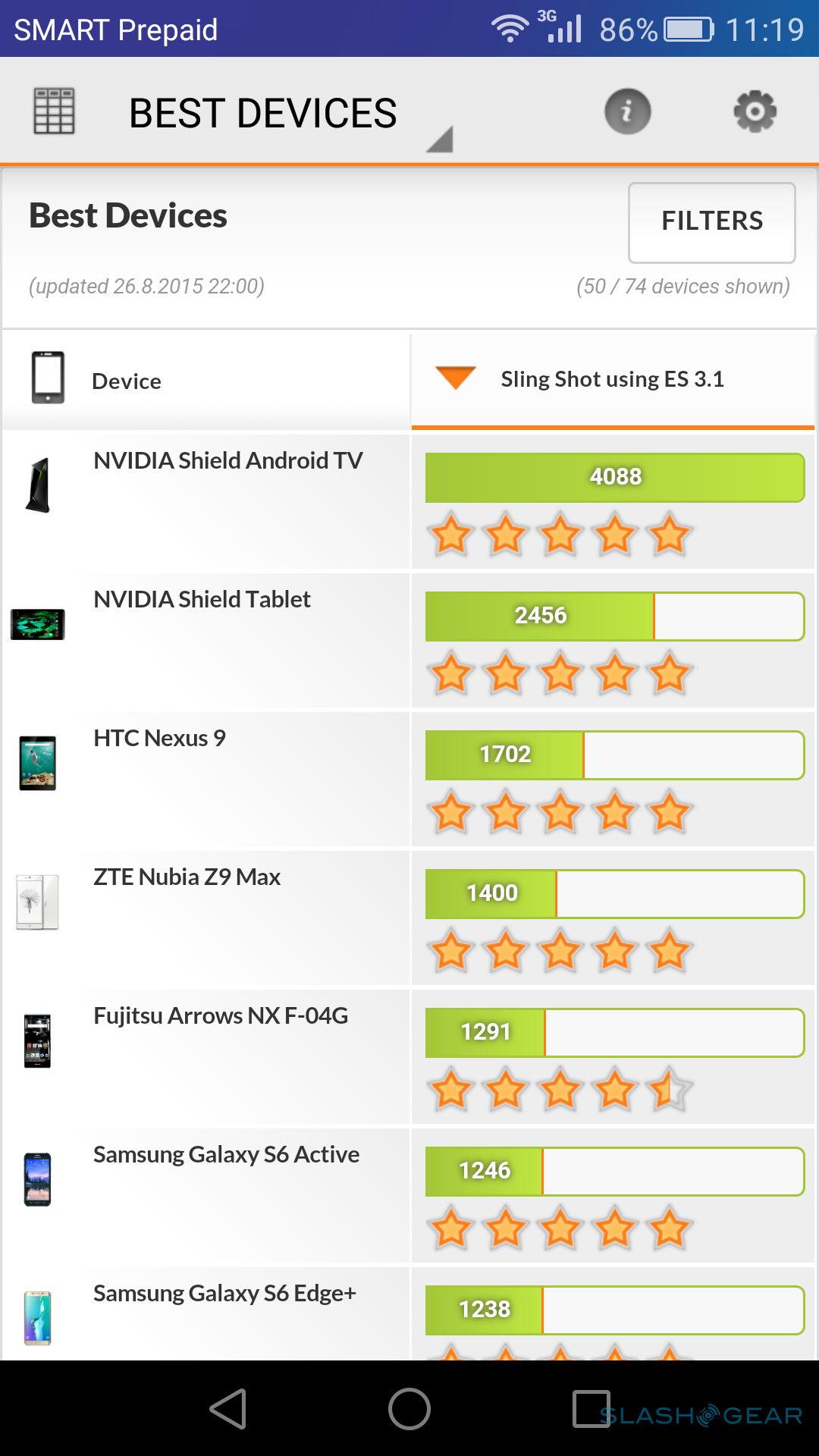Tap the FILTERS button
The width and height of the screenshot is (819, 1456).
click(x=711, y=221)
